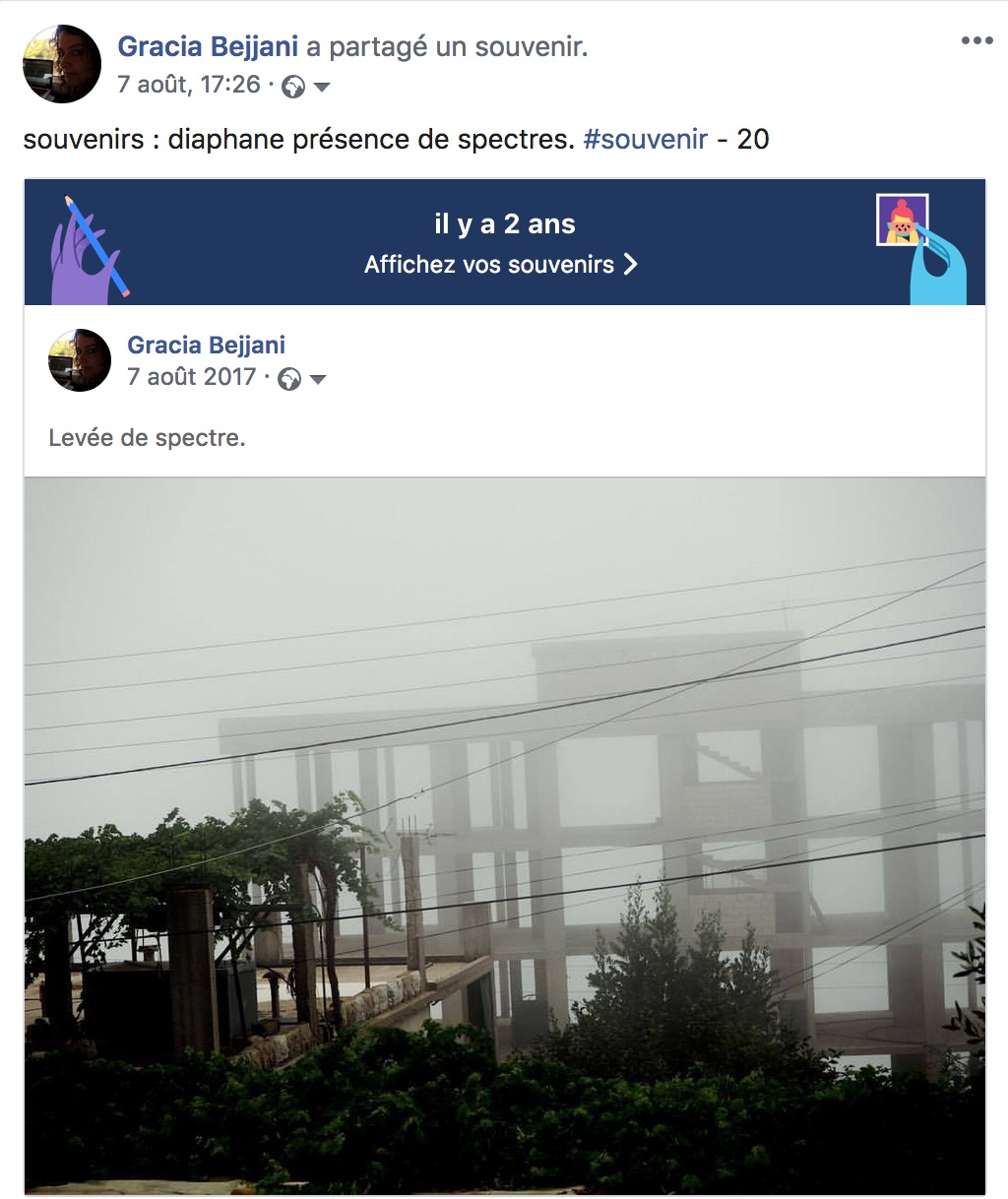Open the 7 août 2017 timestamp link
This screenshot has height=1199, width=1008.
click(191, 377)
